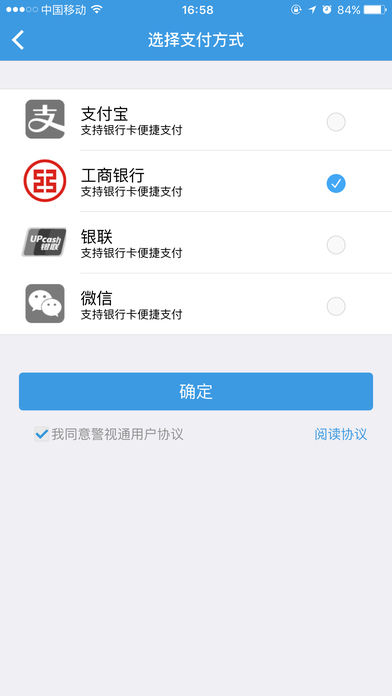Select 工商银行 payment option

point(196,181)
